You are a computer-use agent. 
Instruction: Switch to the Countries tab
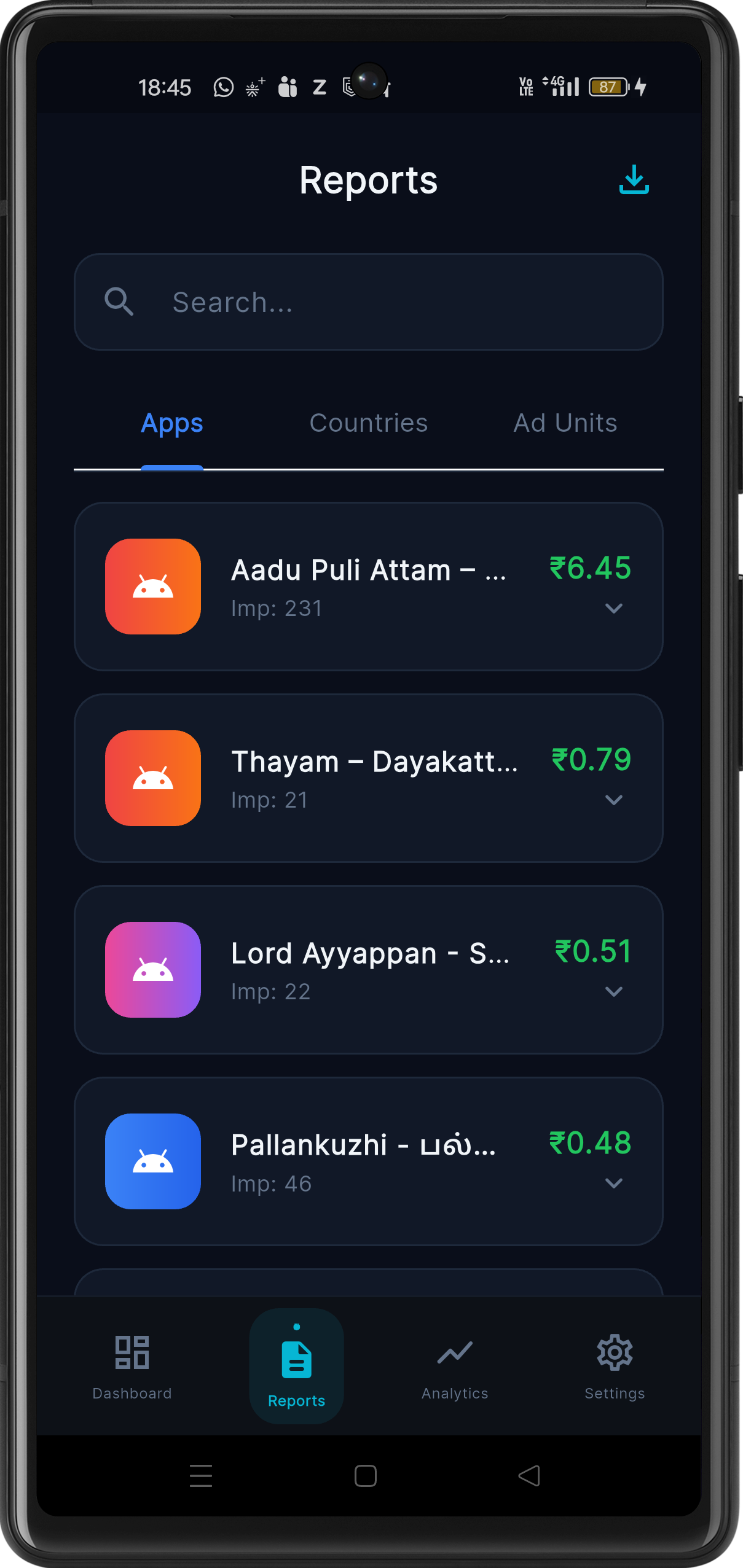(x=369, y=423)
